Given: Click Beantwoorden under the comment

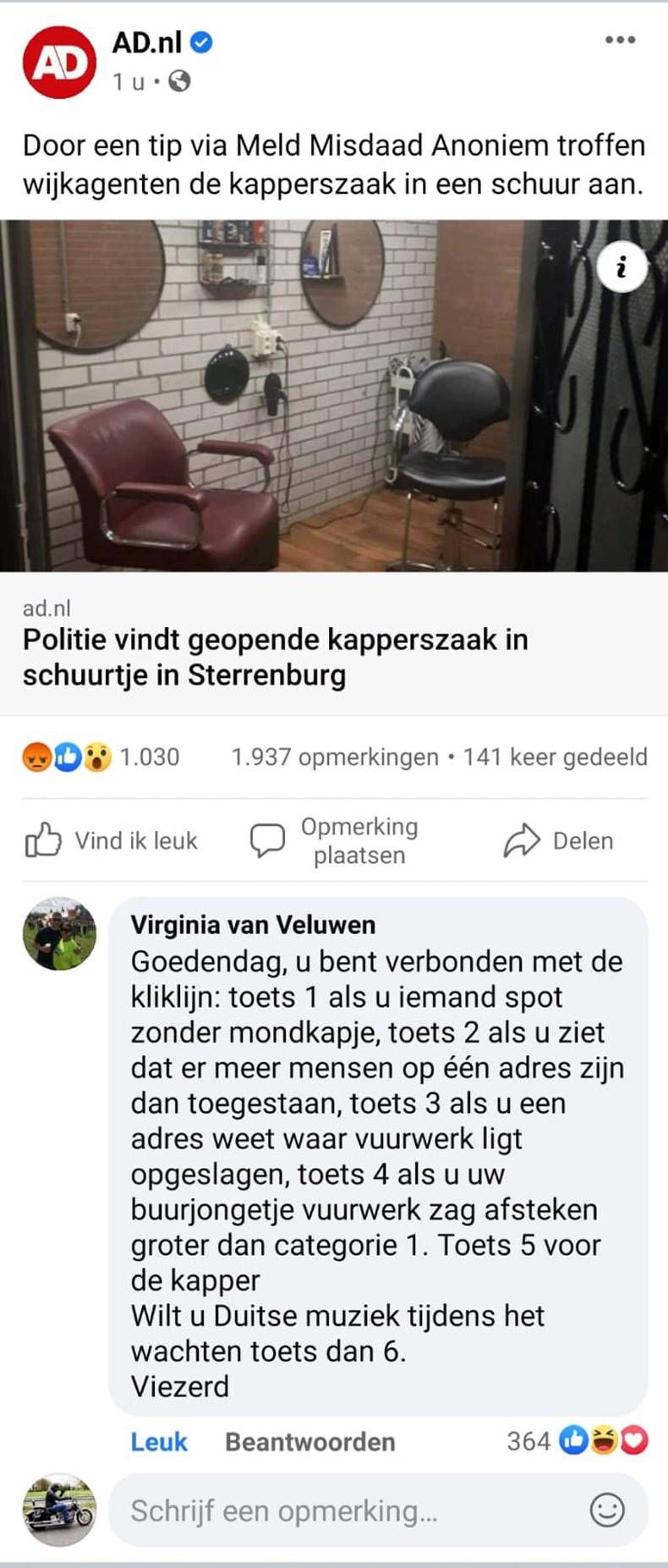Looking at the screenshot, I should [310, 1442].
